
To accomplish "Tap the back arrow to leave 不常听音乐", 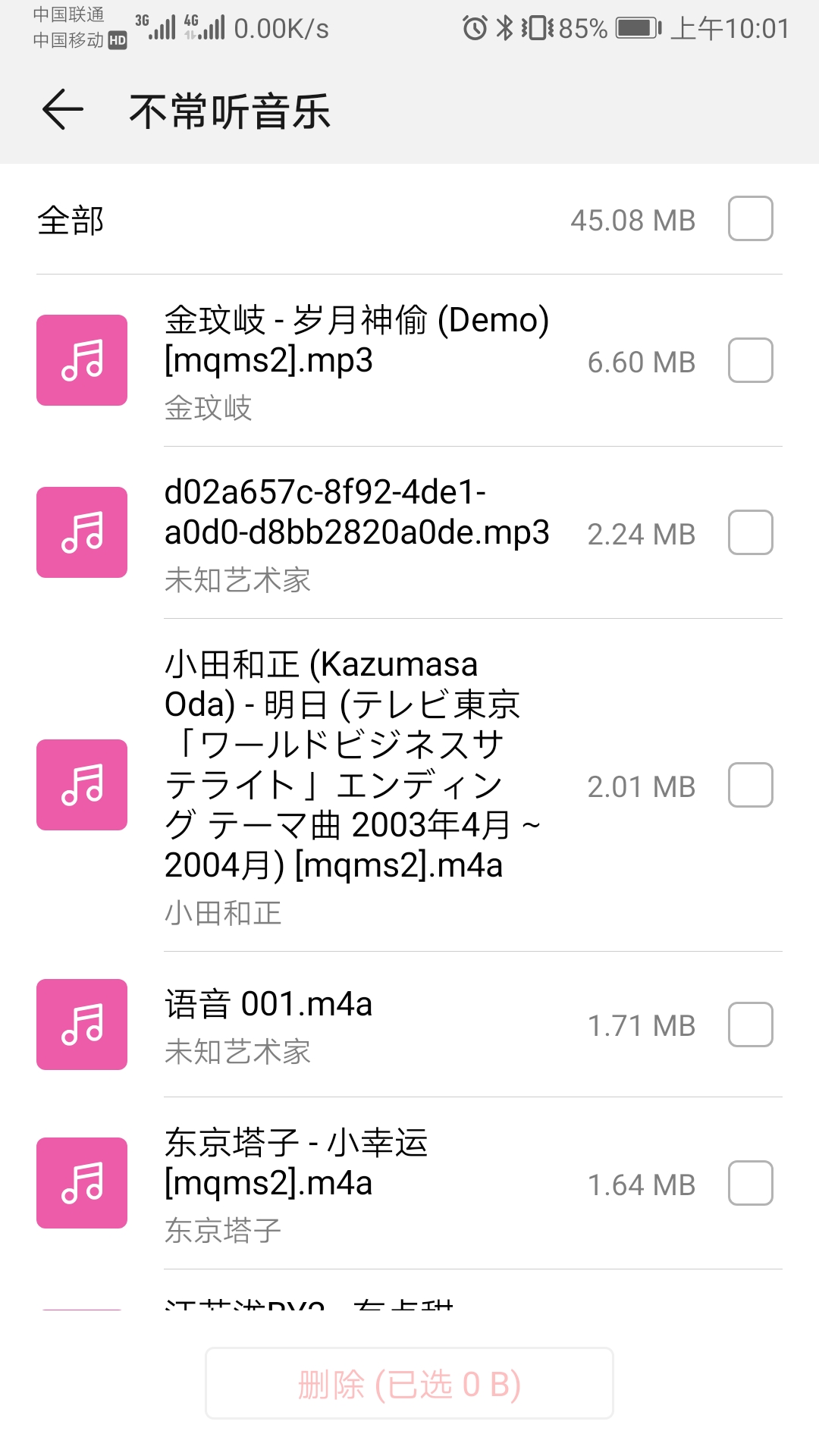I will pos(61,110).
